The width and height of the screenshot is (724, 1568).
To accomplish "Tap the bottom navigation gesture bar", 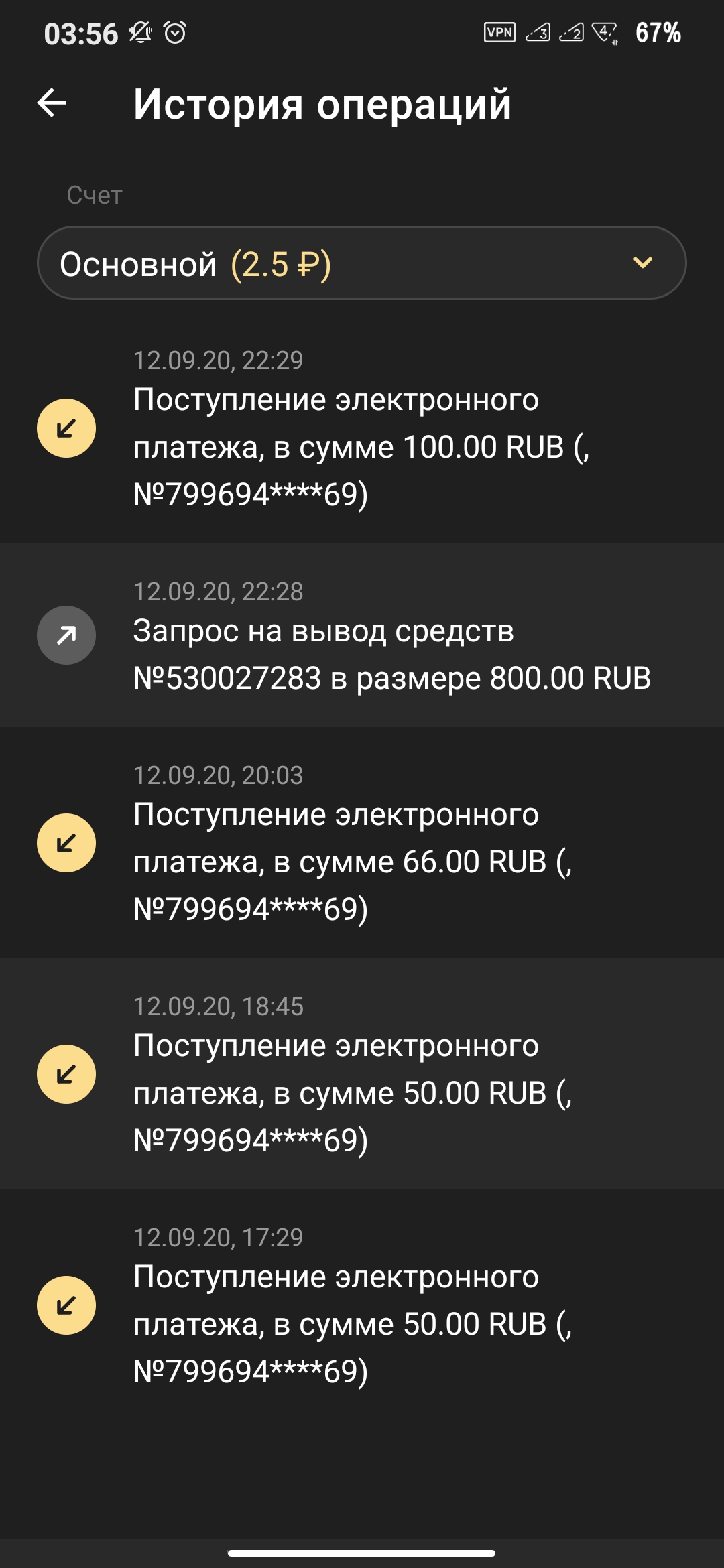I will pos(362,1551).
